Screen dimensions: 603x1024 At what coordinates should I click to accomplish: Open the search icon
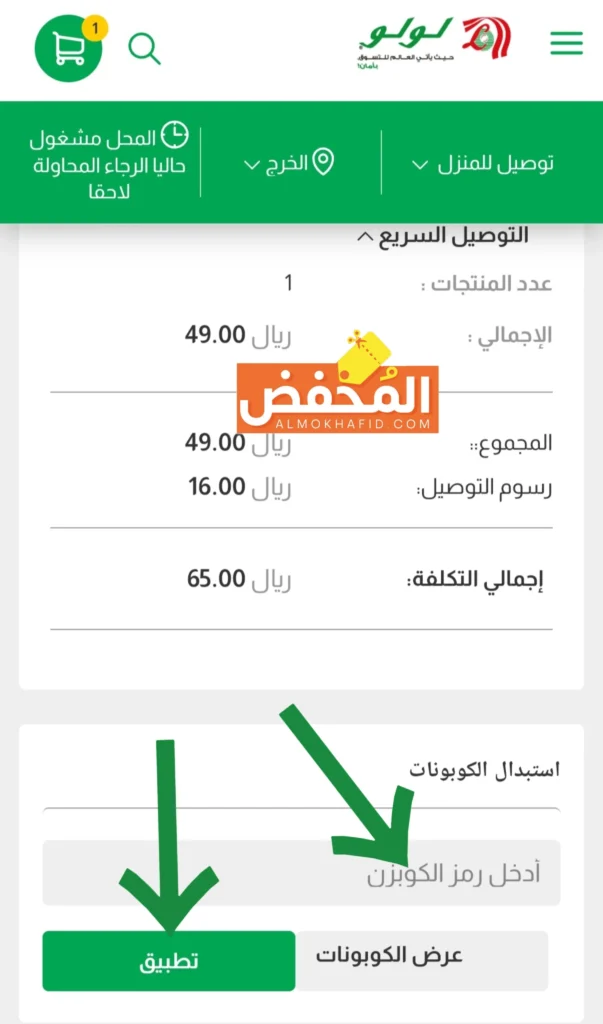click(x=145, y=48)
